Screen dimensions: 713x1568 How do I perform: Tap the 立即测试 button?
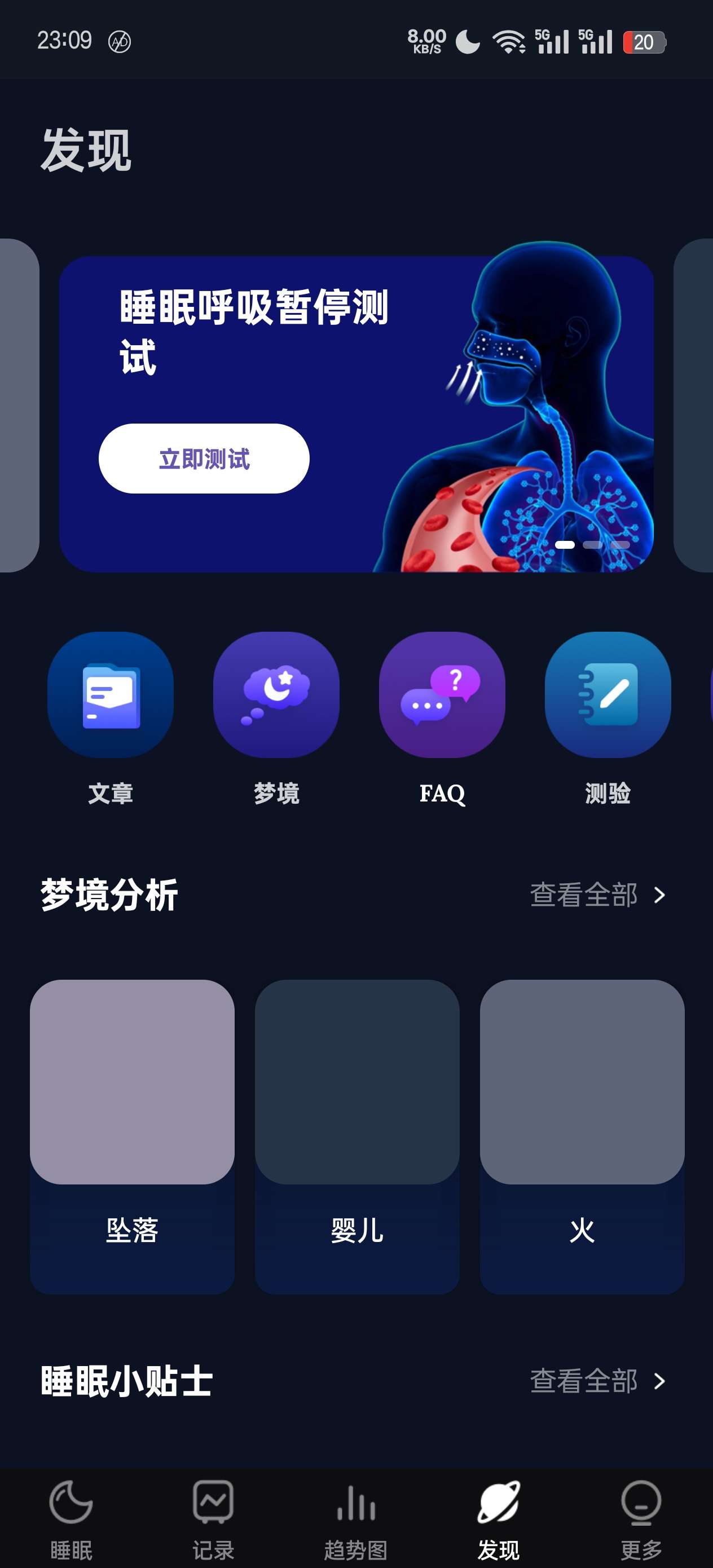coord(204,459)
